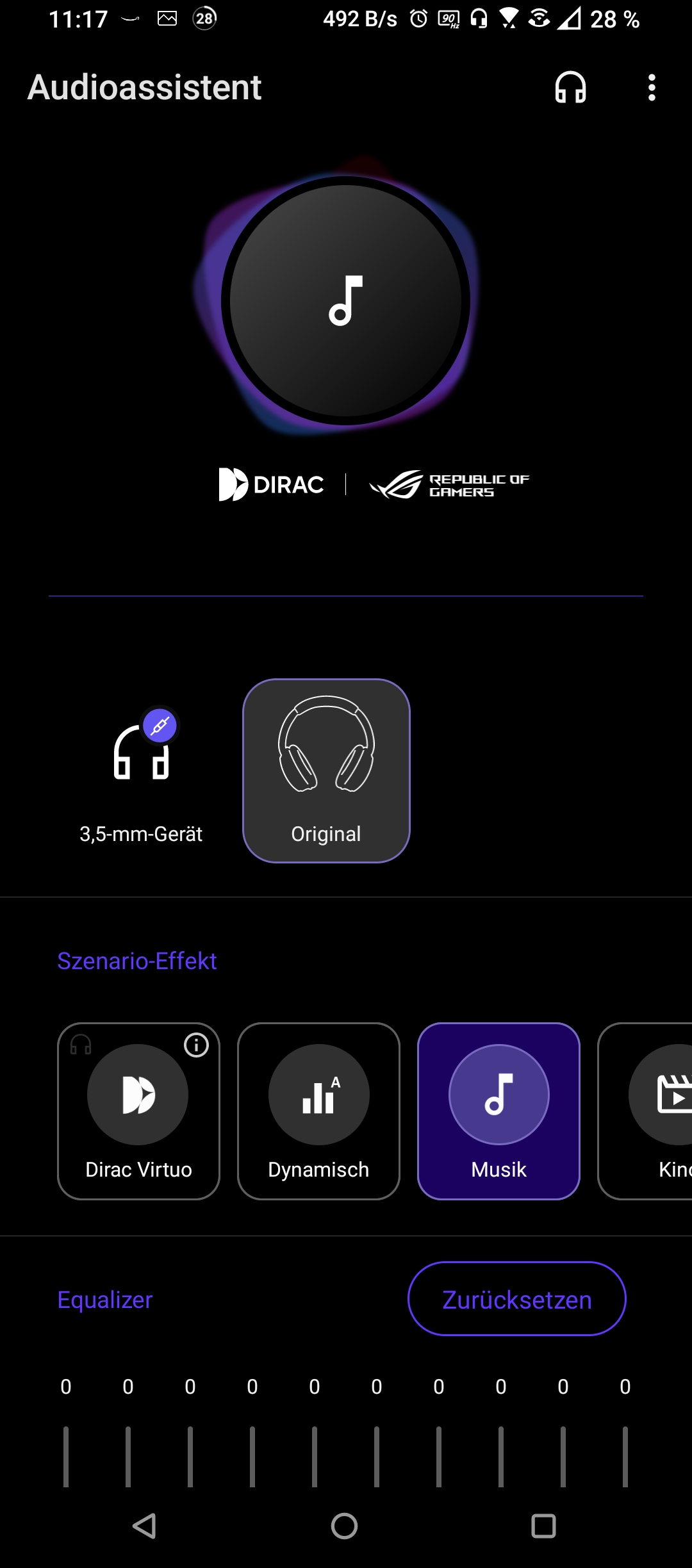Open the headphone settings icon
Viewport: 692px width, 1568px height.
click(570, 87)
